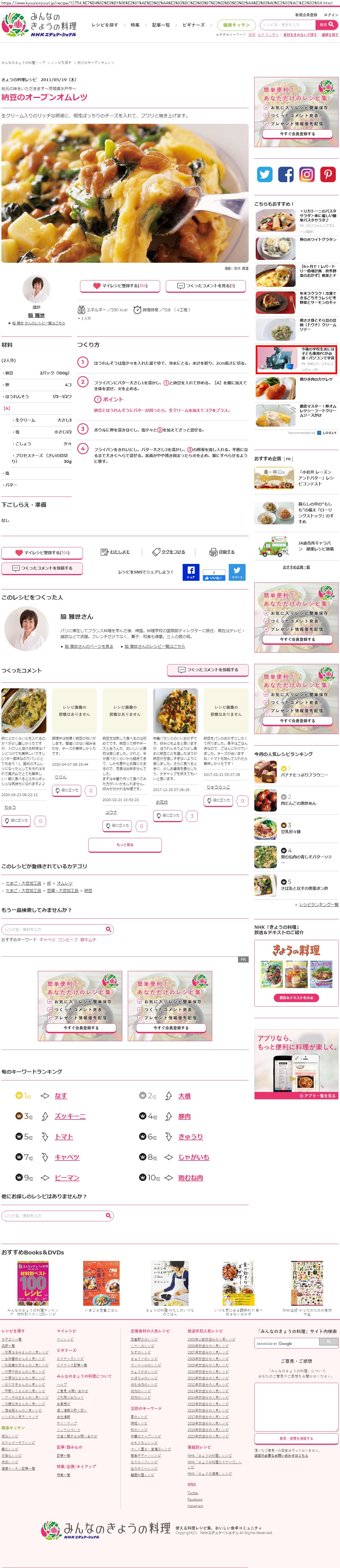This screenshot has width=340, height=1568.
Task: Open わたしメモ link
Action: tap(116, 552)
